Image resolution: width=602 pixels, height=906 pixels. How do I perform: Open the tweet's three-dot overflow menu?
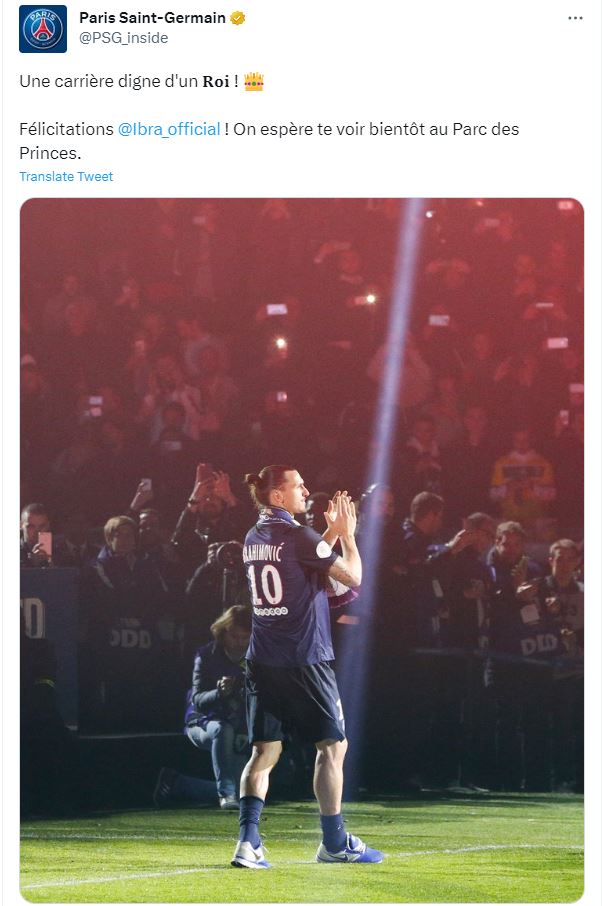[x=575, y=18]
